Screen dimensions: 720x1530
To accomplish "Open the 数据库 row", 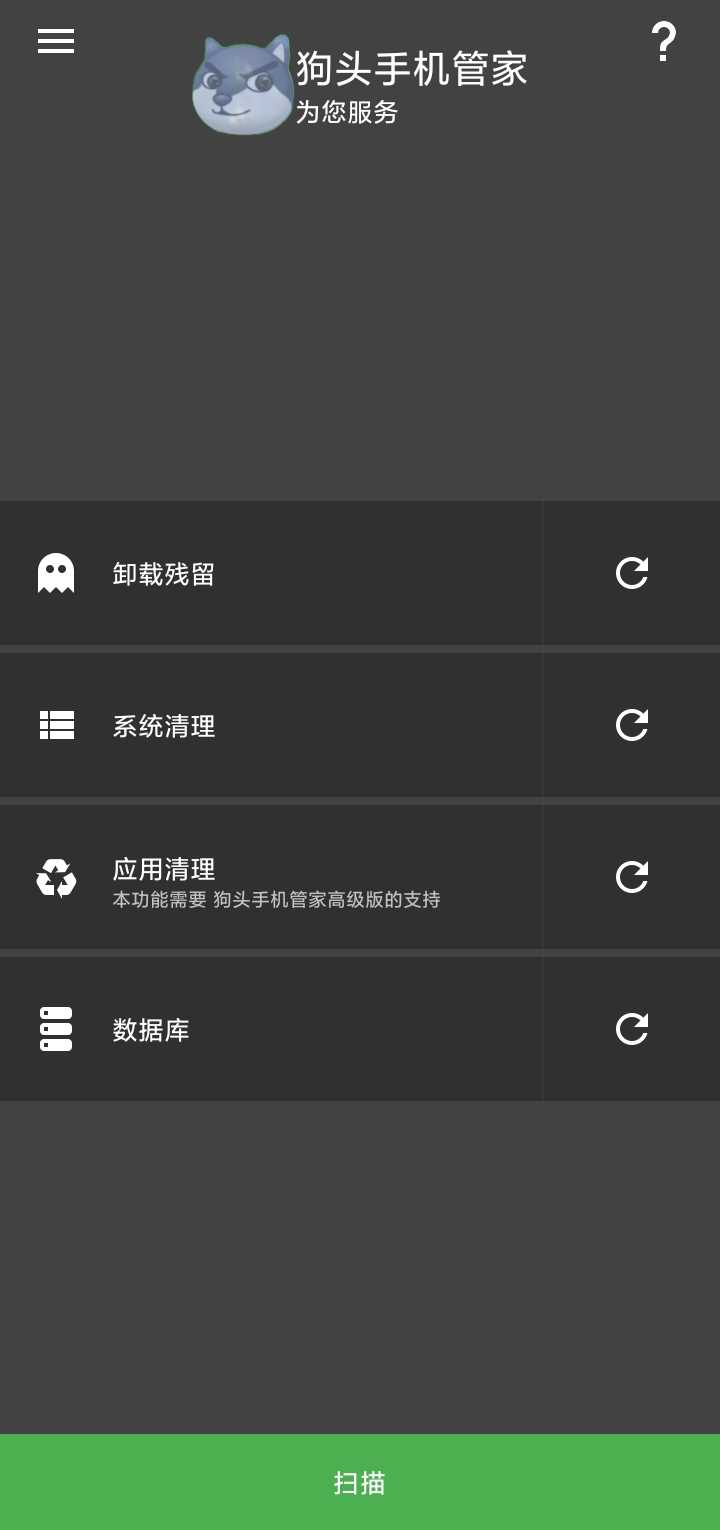I will pyautogui.click(x=271, y=1029).
